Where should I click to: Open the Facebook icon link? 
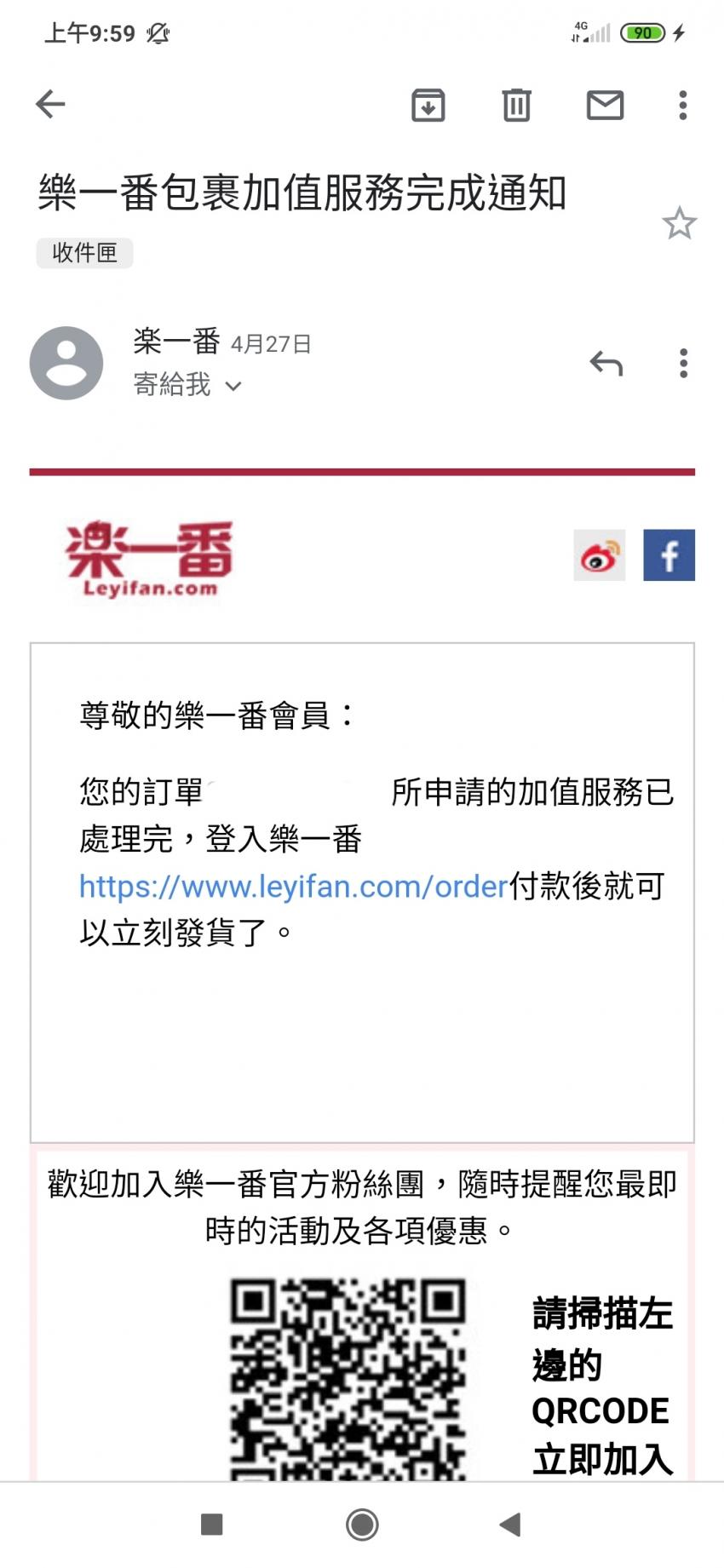coord(669,555)
